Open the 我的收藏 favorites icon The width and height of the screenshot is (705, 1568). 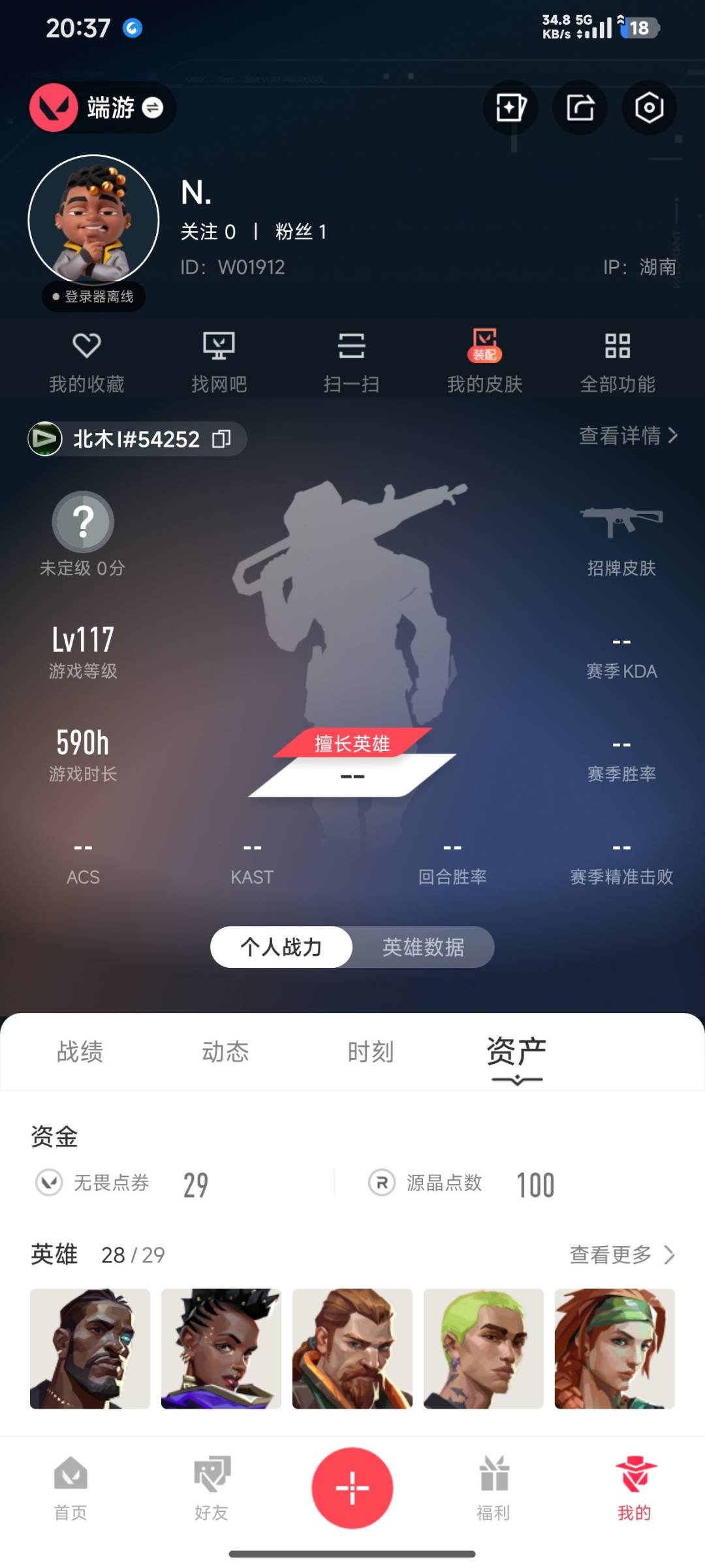pos(88,359)
